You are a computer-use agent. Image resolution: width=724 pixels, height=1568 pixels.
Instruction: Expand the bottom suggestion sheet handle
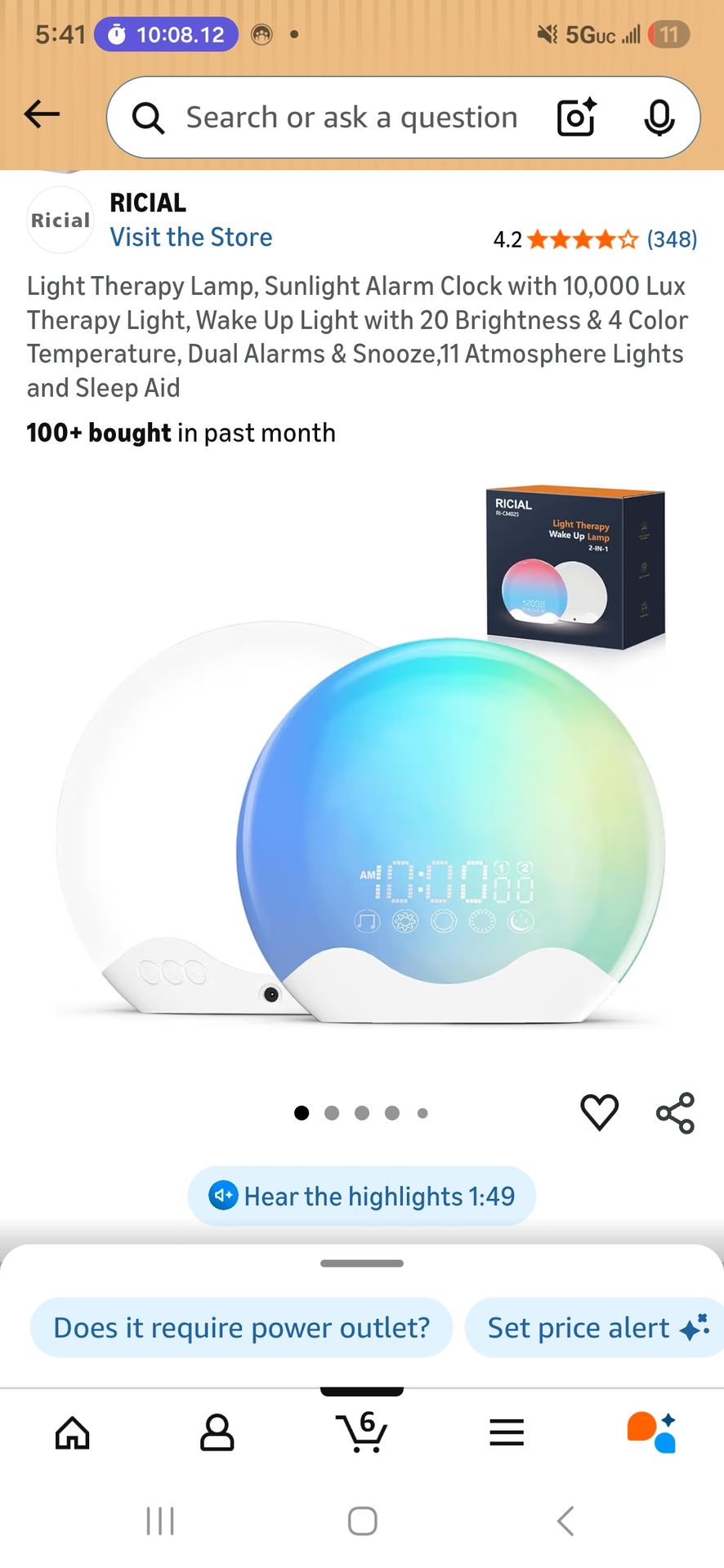(361, 1263)
